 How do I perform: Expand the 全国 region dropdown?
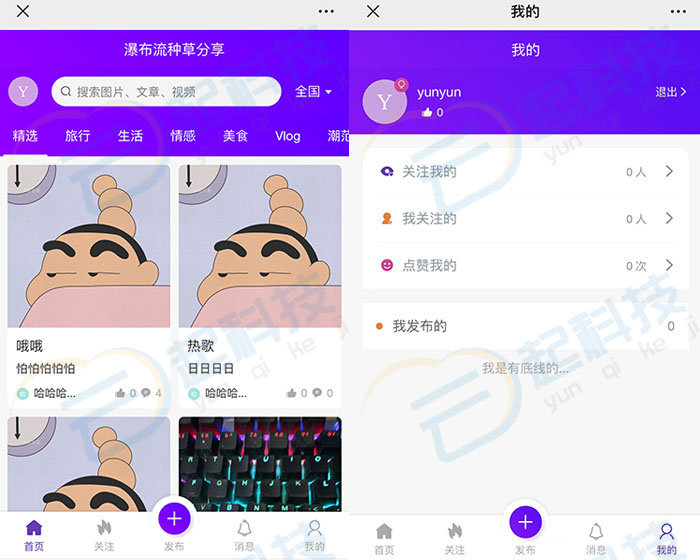click(313, 91)
